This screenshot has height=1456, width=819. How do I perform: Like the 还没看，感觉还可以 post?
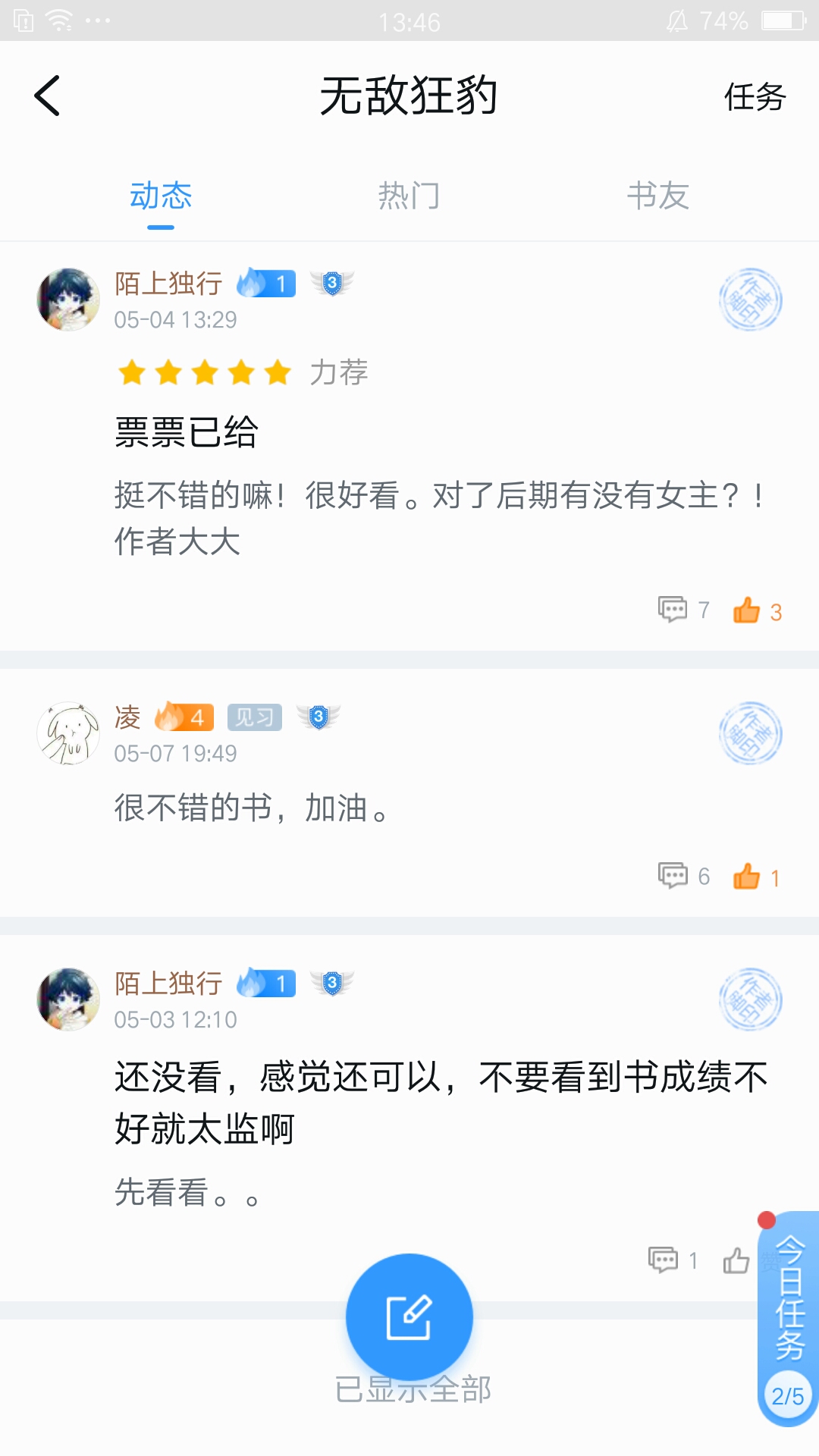click(x=736, y=1260)
